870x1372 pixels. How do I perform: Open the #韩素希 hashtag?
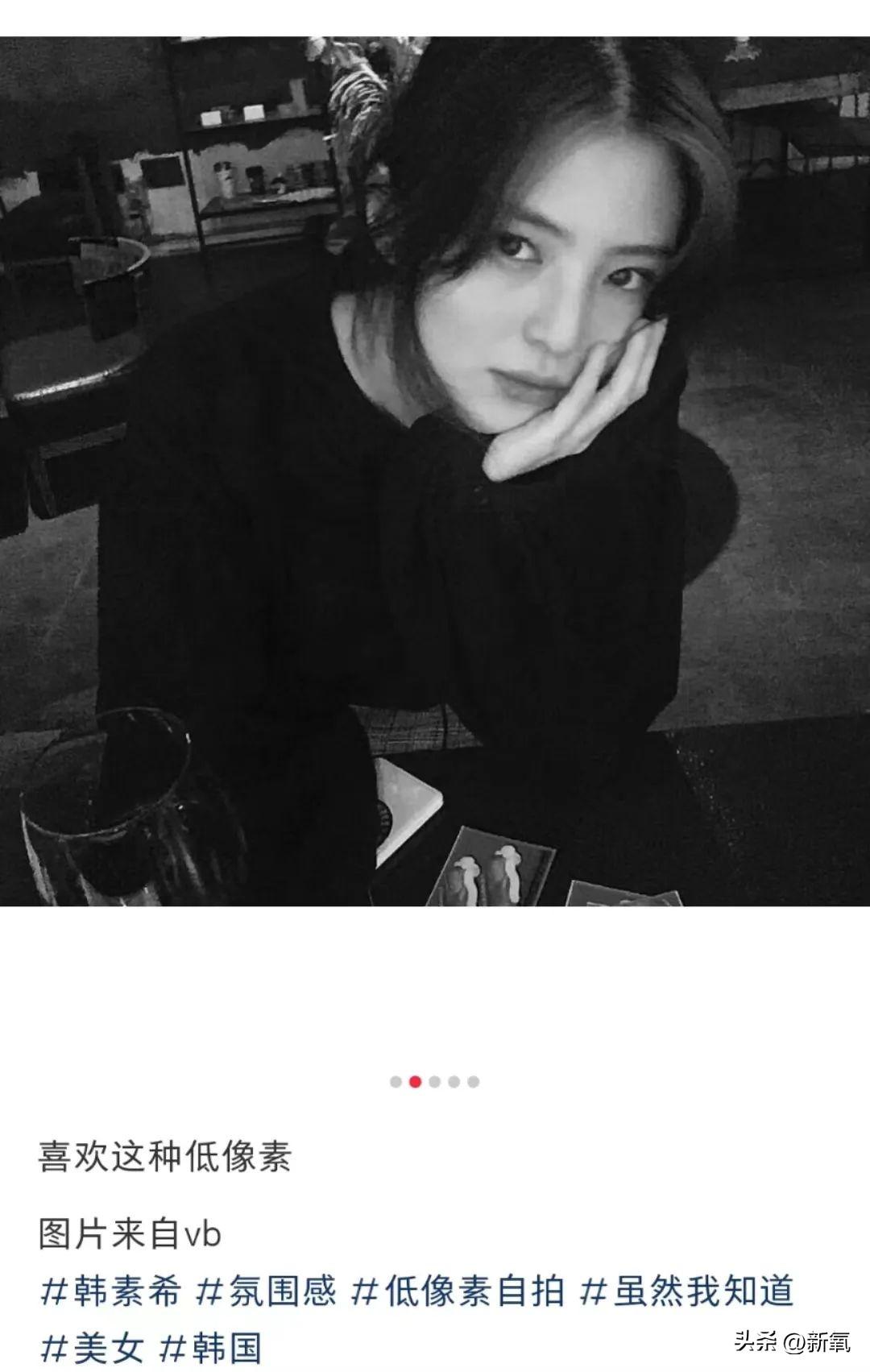coord(112,1291)
